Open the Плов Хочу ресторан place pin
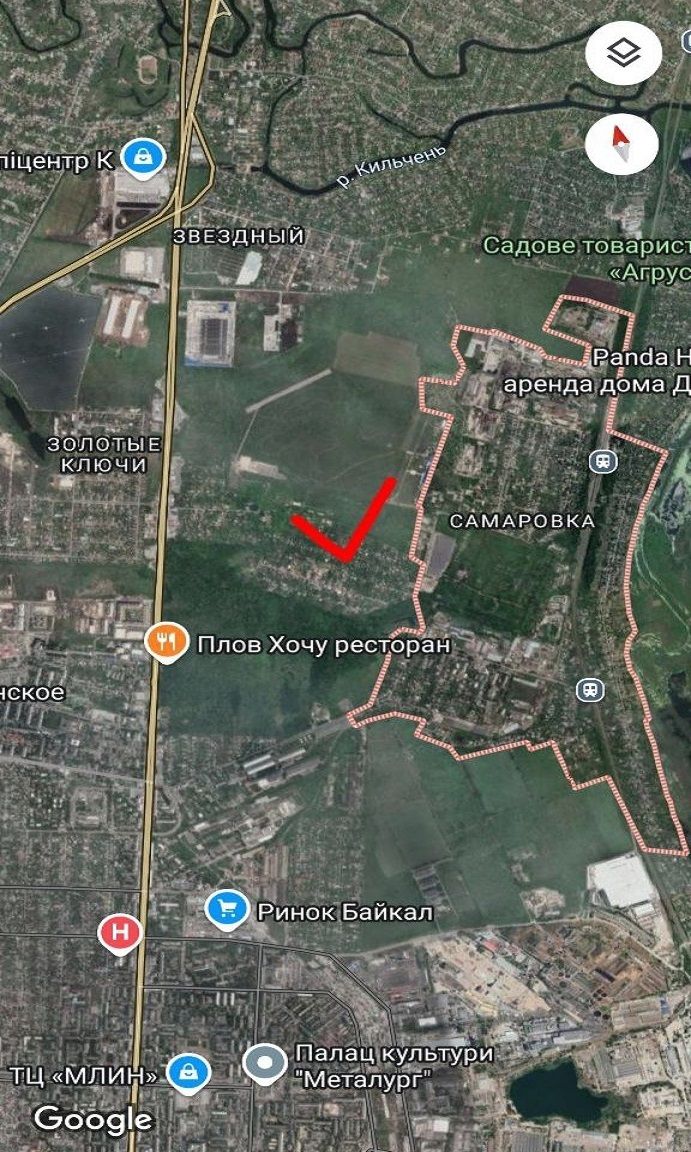 167,642
